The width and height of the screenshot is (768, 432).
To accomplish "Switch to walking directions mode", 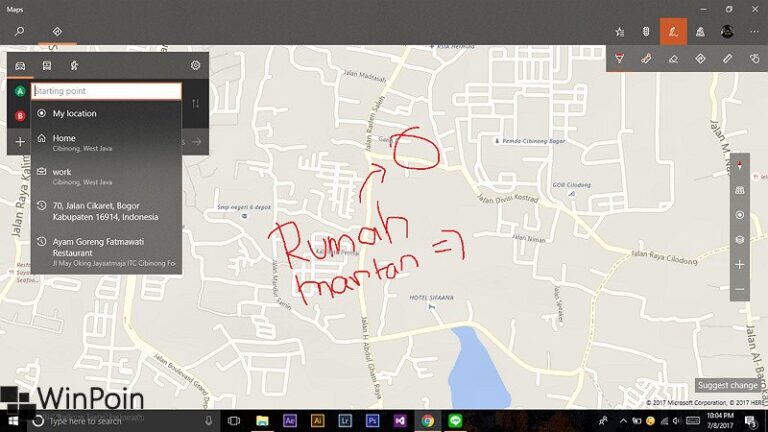I will [74, 66].
